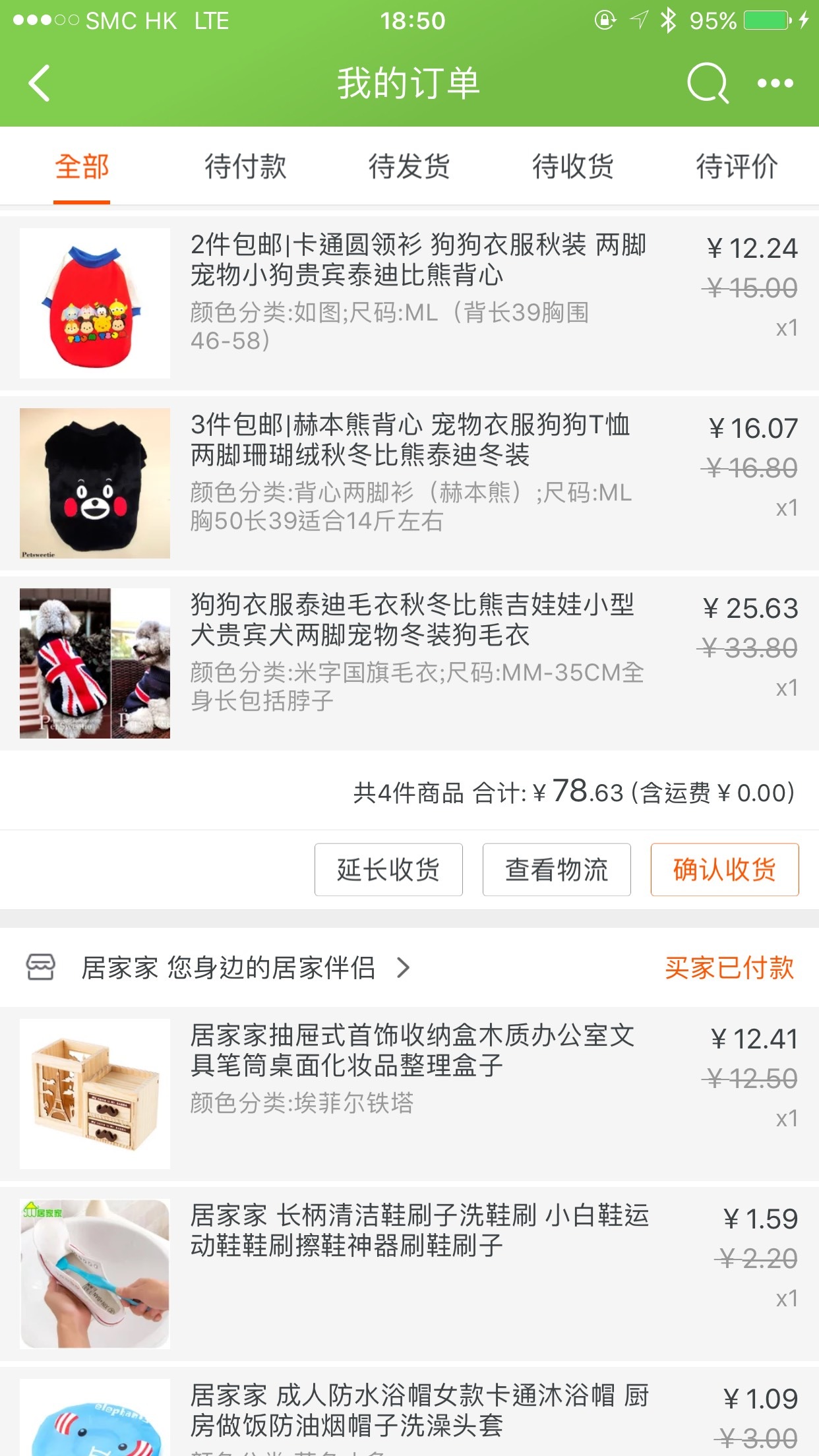Screen dimensions: 819x1456
Task: Tap 查看物流 to view logistics
Action: [557, 869]
